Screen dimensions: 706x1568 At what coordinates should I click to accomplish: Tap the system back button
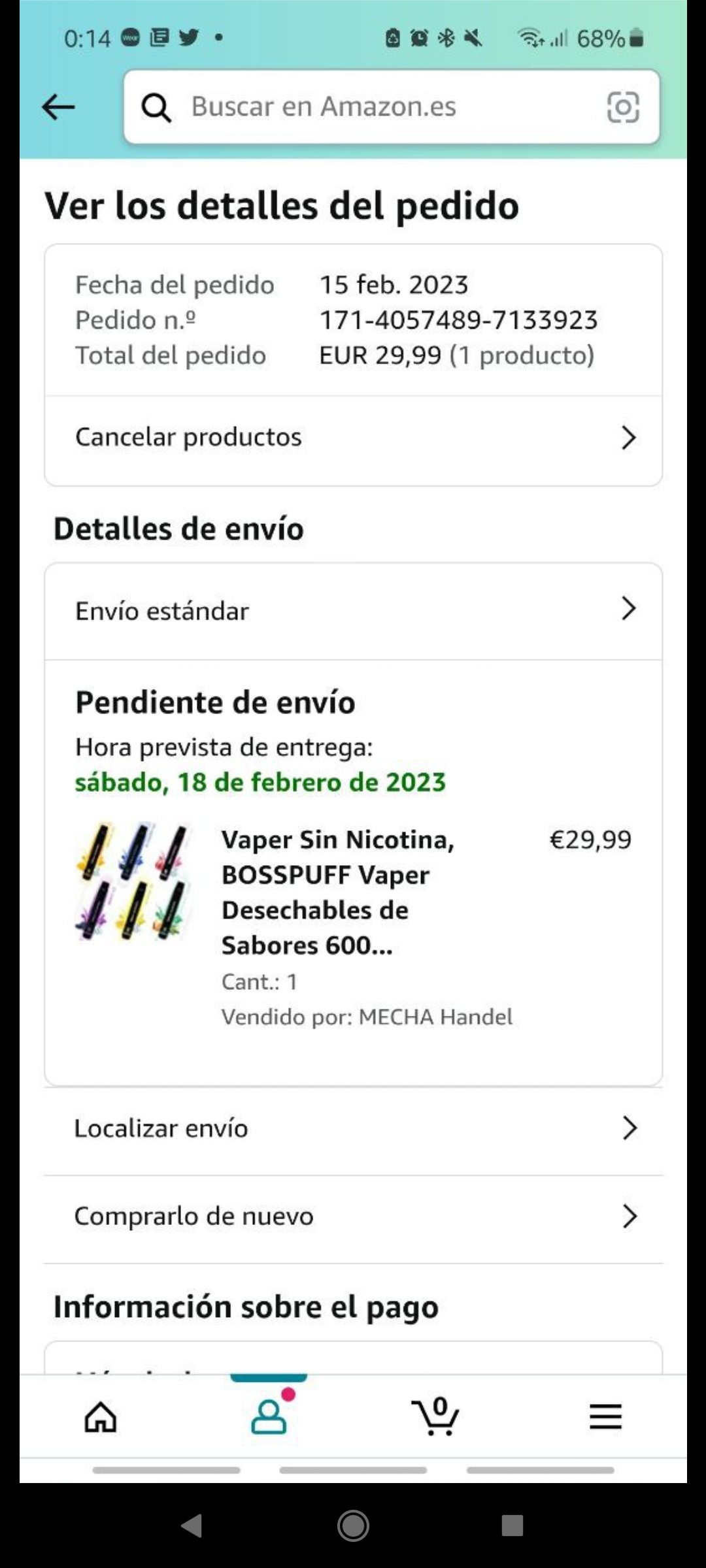tap(192, 1526)
